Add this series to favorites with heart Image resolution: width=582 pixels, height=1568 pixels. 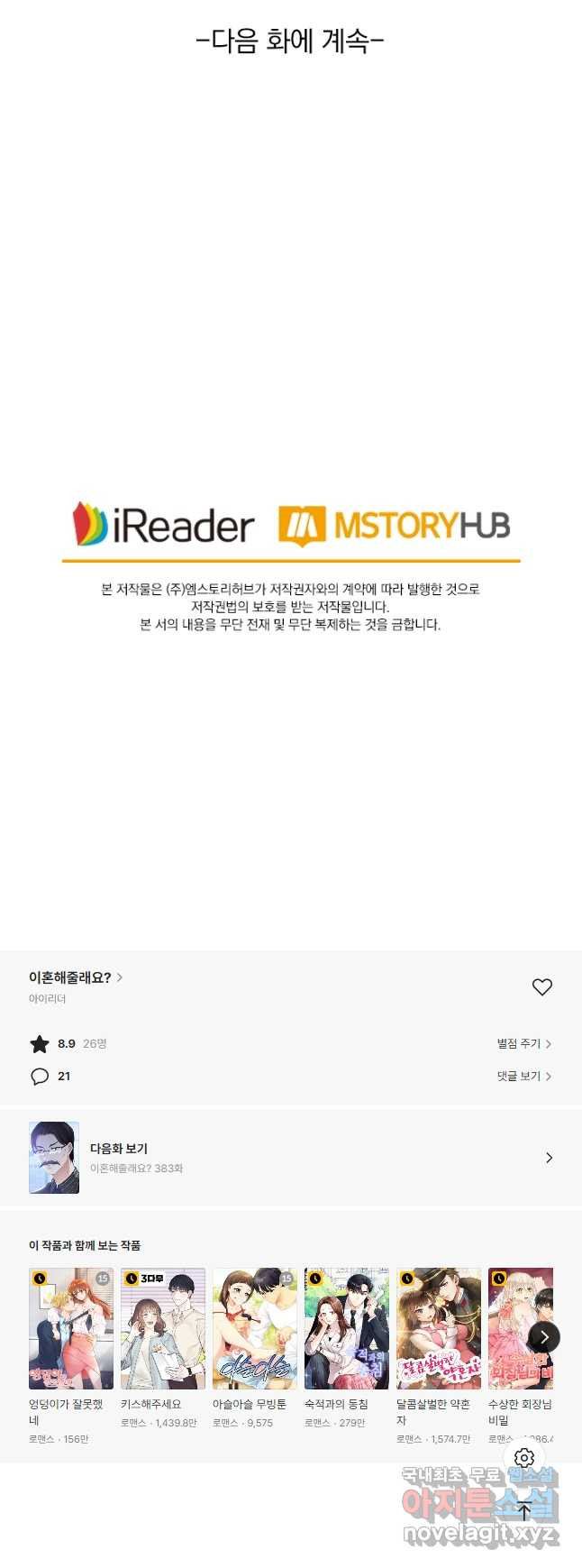click(x=541, y=987)
